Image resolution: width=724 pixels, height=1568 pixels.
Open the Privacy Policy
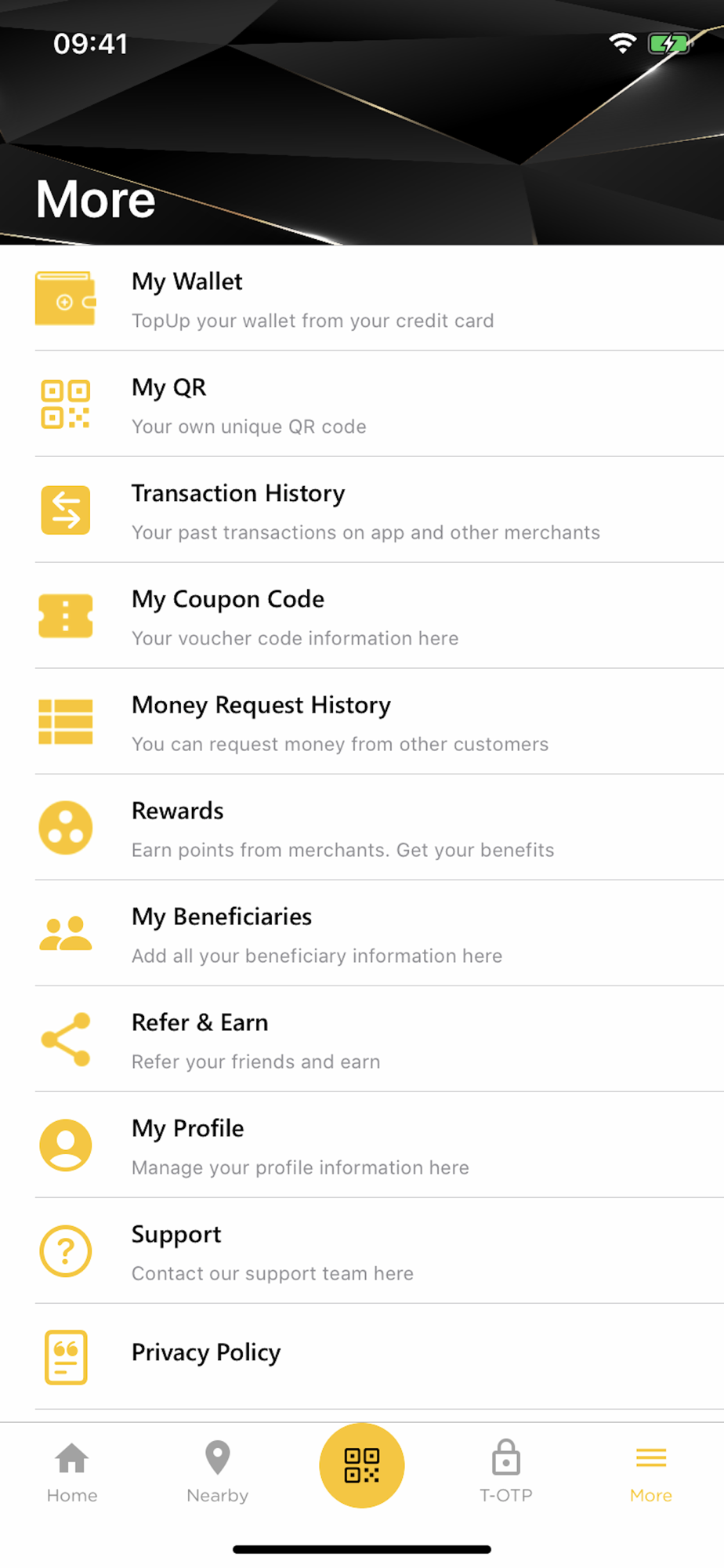click(362, 1356)
